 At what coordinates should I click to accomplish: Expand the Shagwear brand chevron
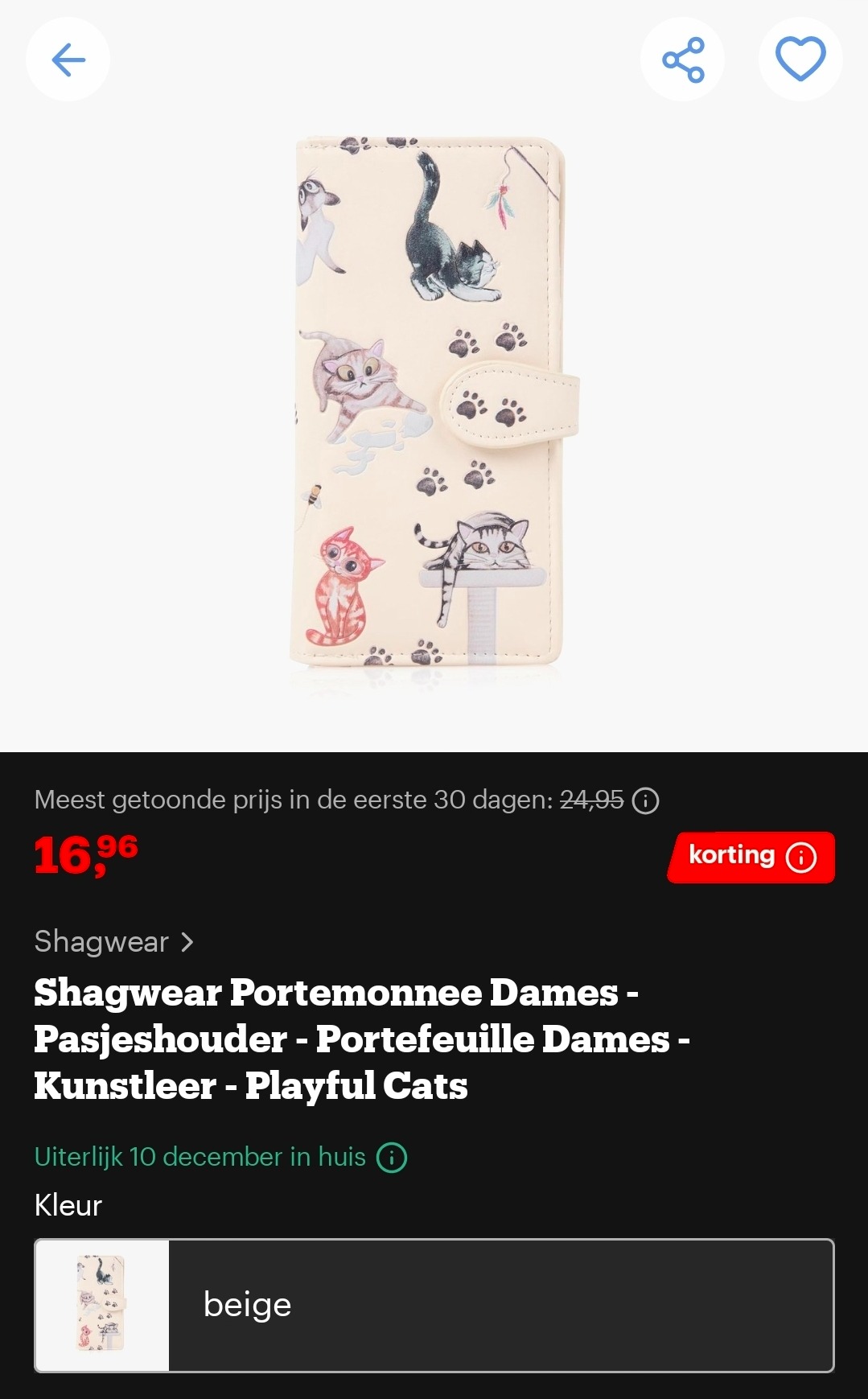pyautogui.click(x=187, y=943)
